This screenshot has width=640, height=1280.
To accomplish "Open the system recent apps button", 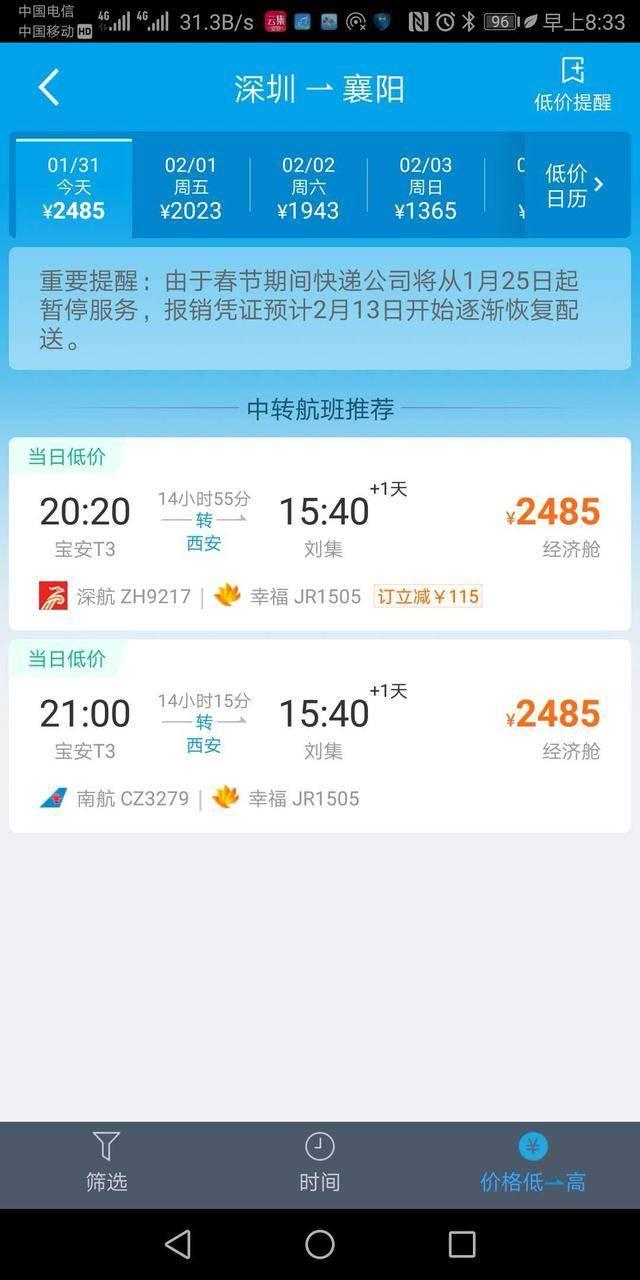I will pyautogui.click(x=462, y=1244).
